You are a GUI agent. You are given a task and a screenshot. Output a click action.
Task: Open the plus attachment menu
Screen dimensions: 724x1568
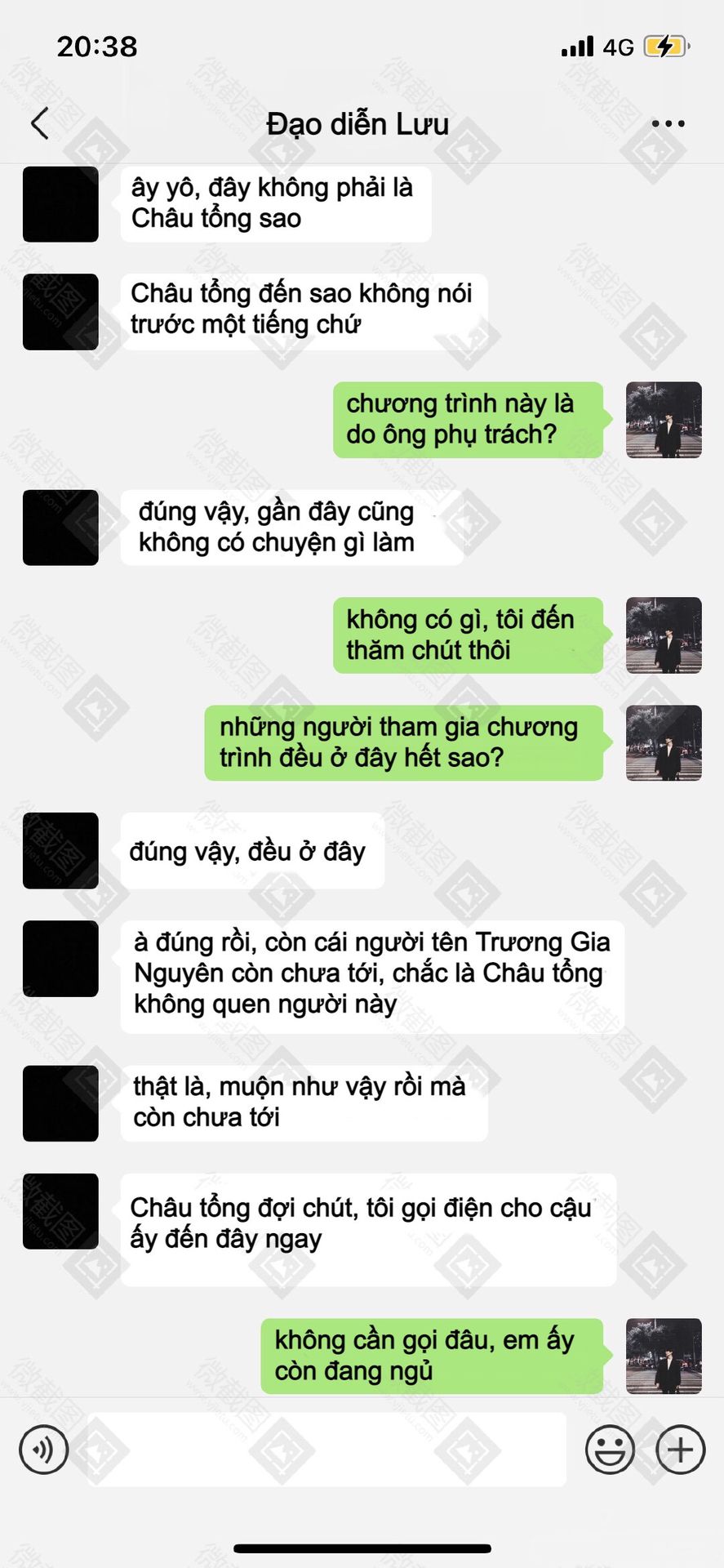[680, 1450]
